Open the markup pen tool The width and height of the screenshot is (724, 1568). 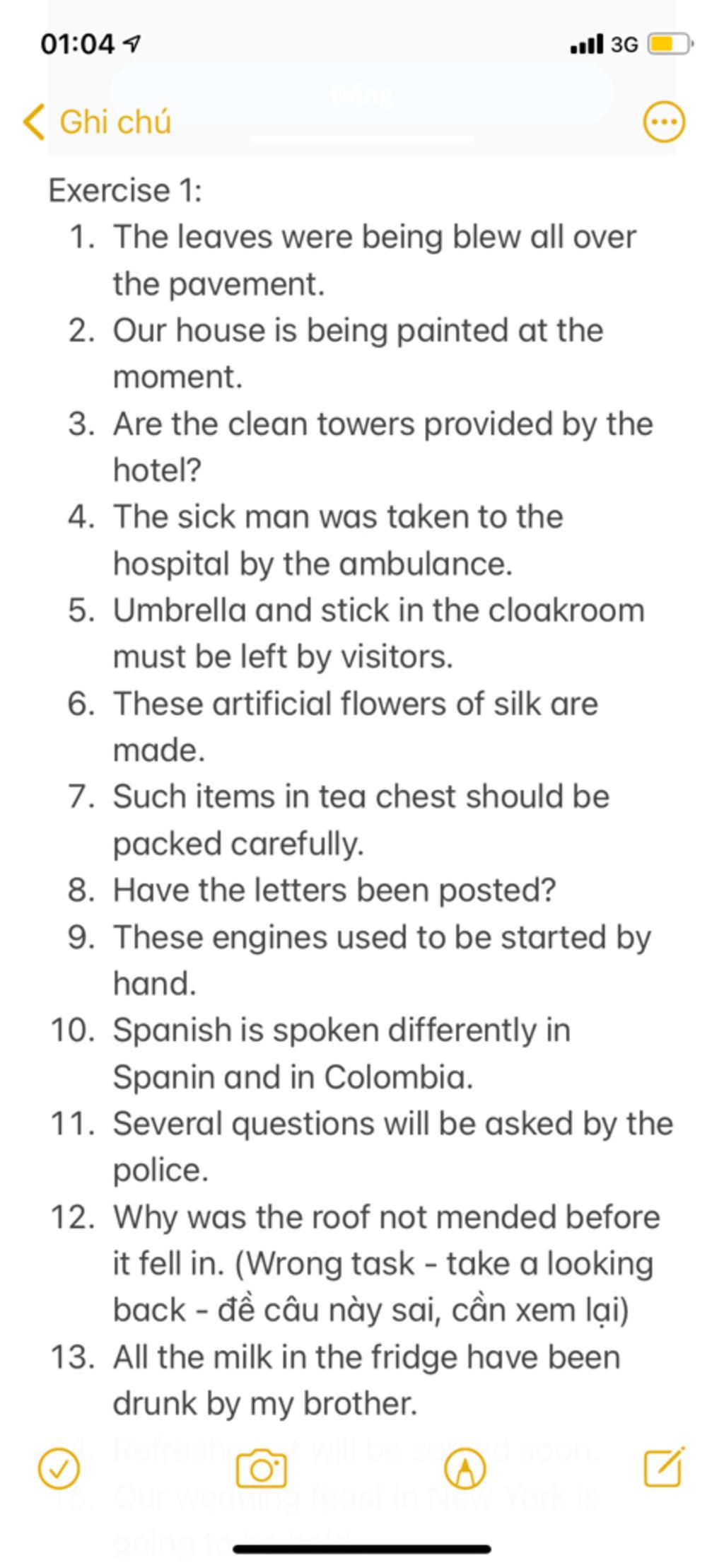[x=465, y=1469]
